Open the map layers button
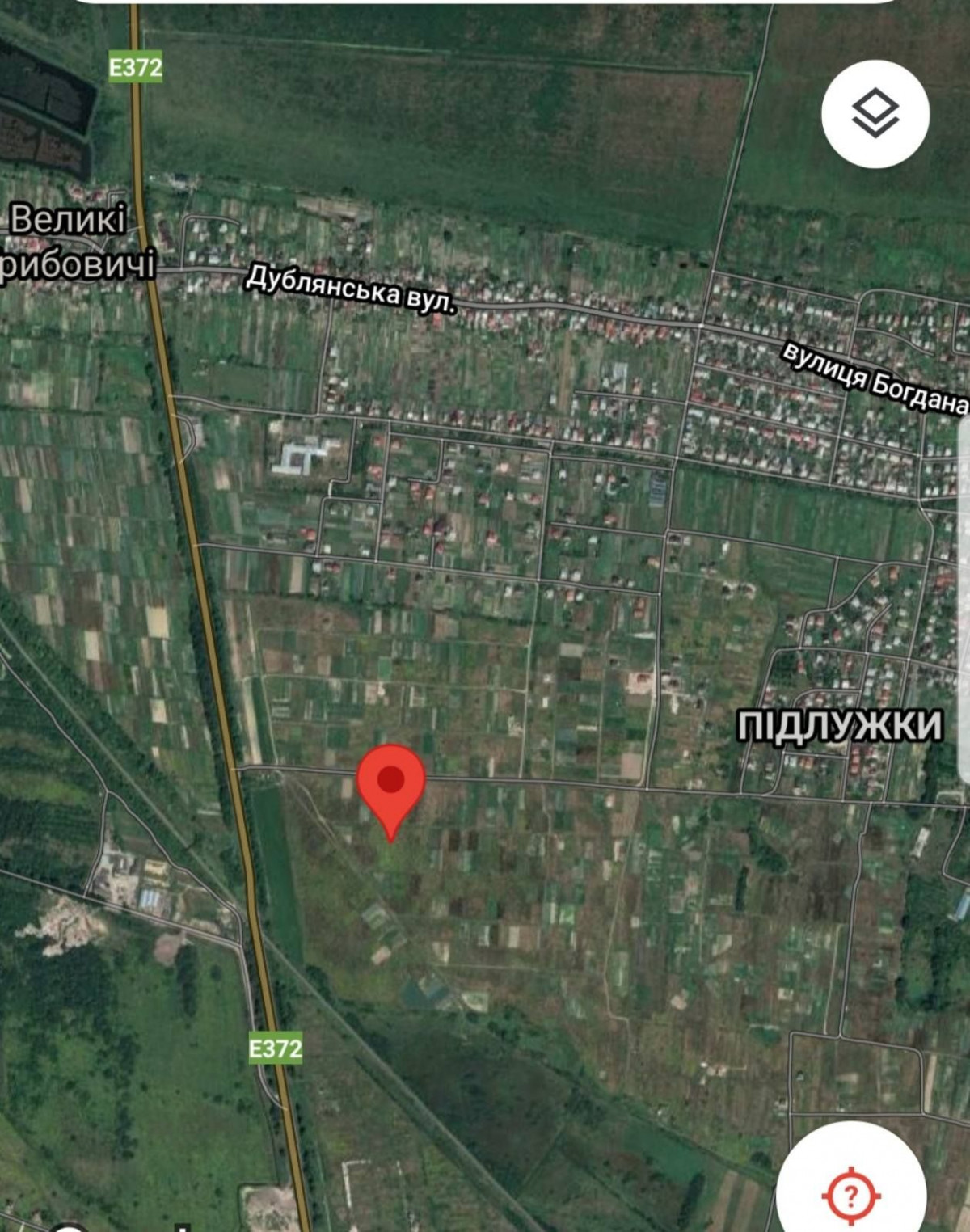 (875, 114)
